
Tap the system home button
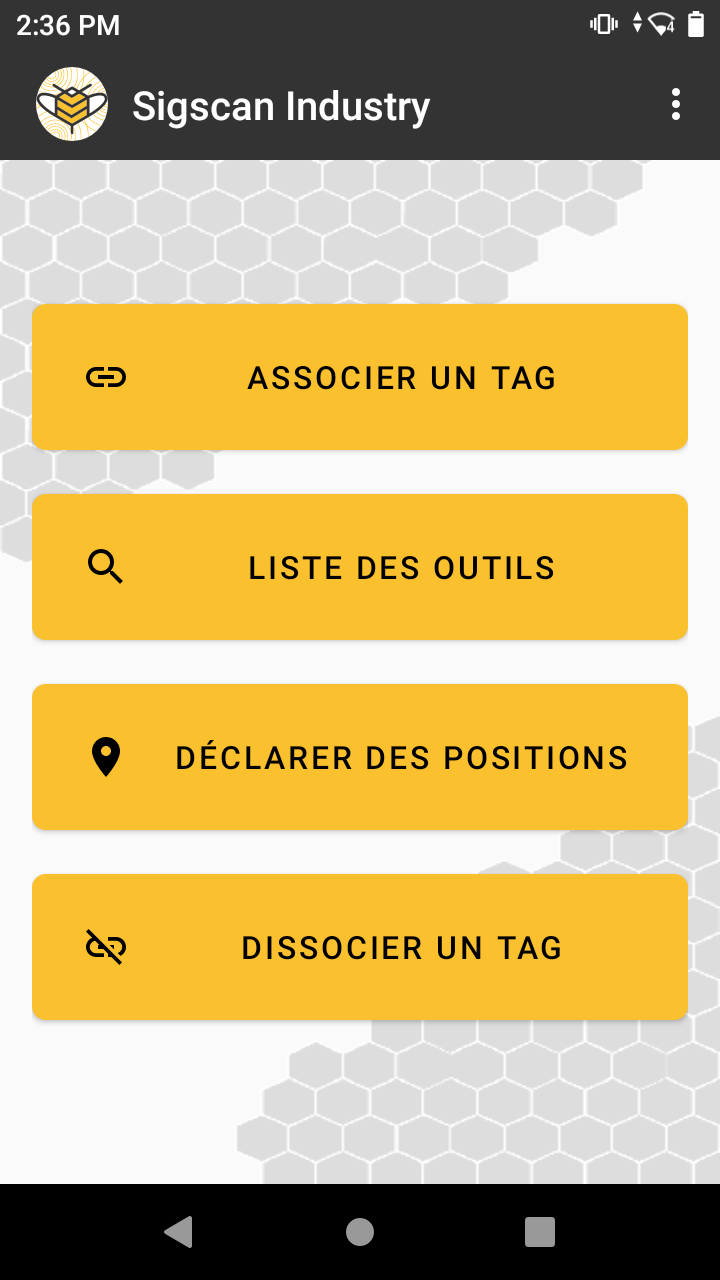click(x=360, y=1232)
